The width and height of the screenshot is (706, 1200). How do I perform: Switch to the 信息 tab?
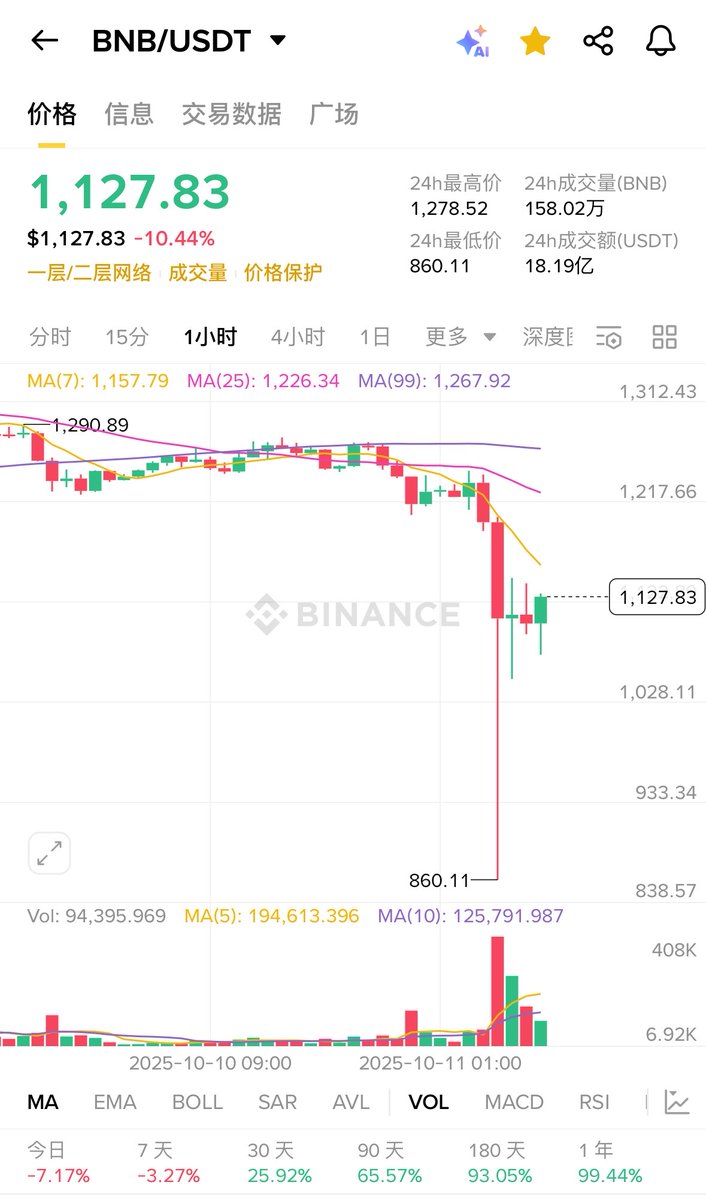coord(129,114)
